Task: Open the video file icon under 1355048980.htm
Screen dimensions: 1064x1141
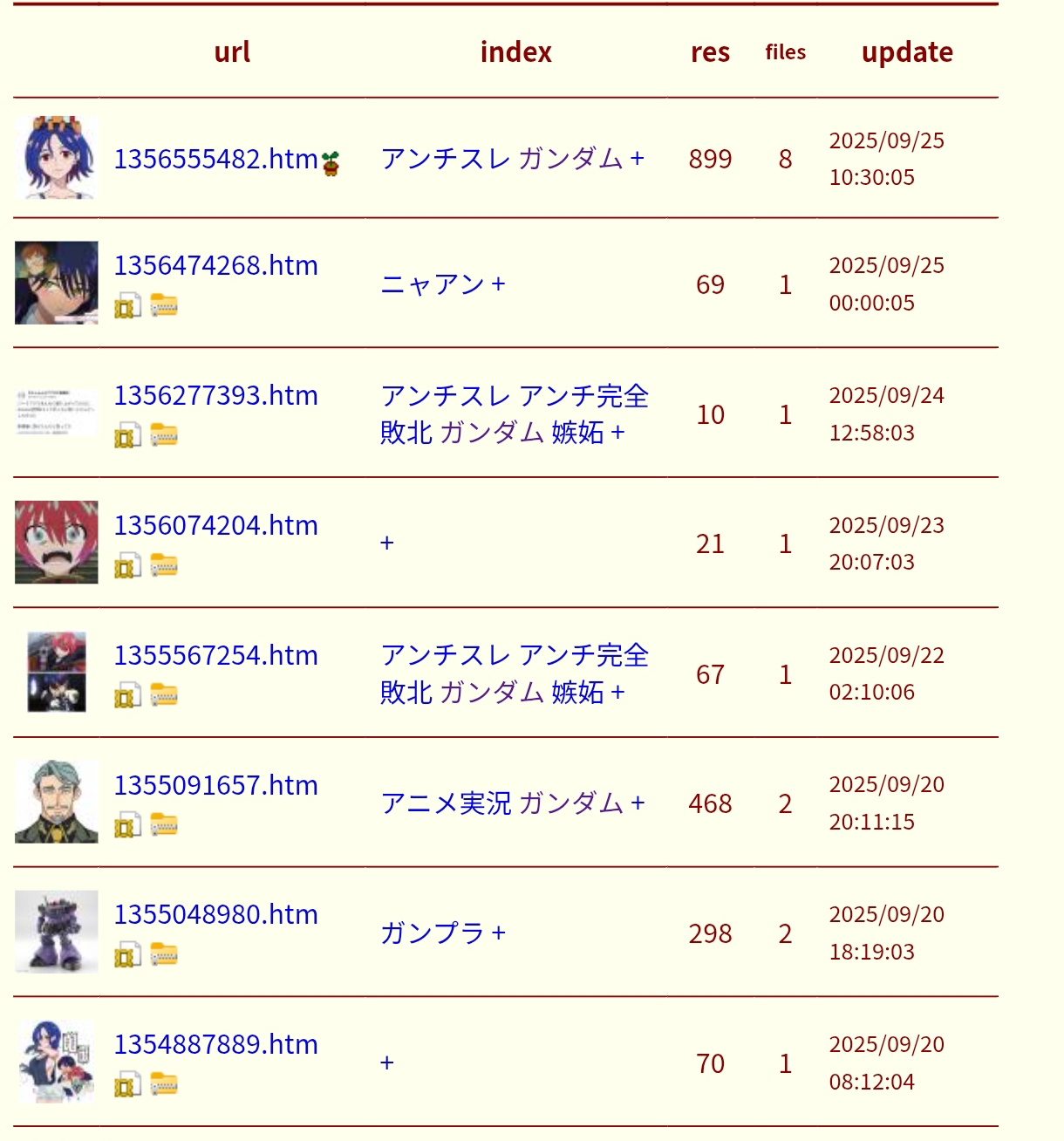Action: (x=127, y=955)
